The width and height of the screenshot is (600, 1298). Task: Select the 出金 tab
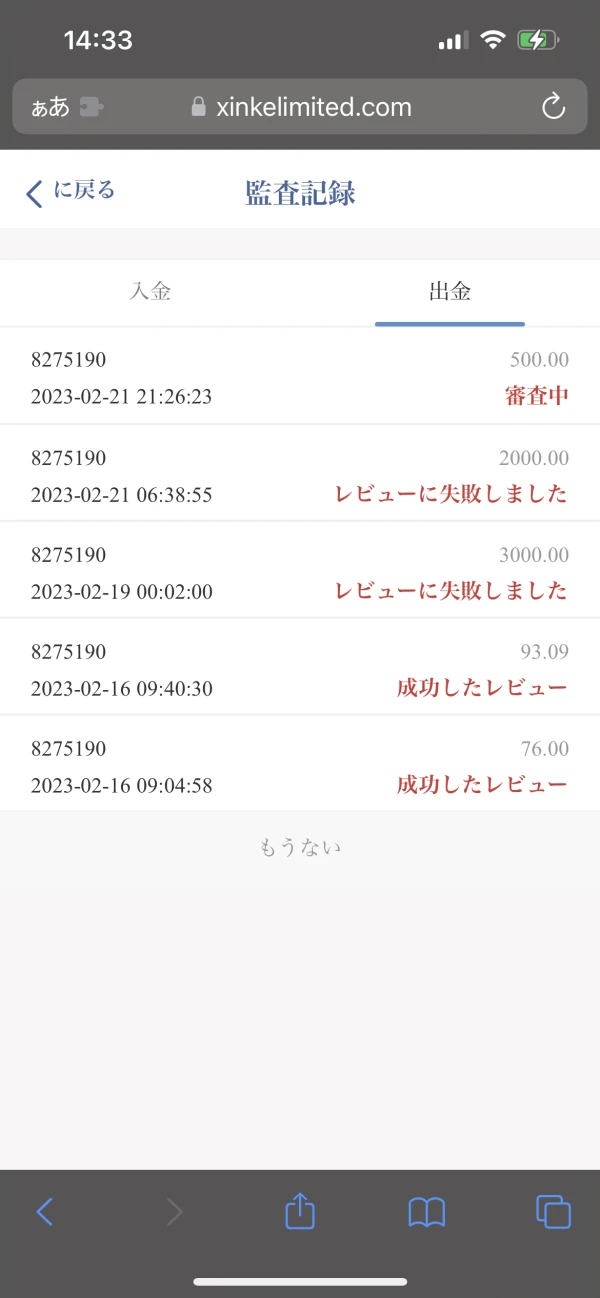coord(450,292)
